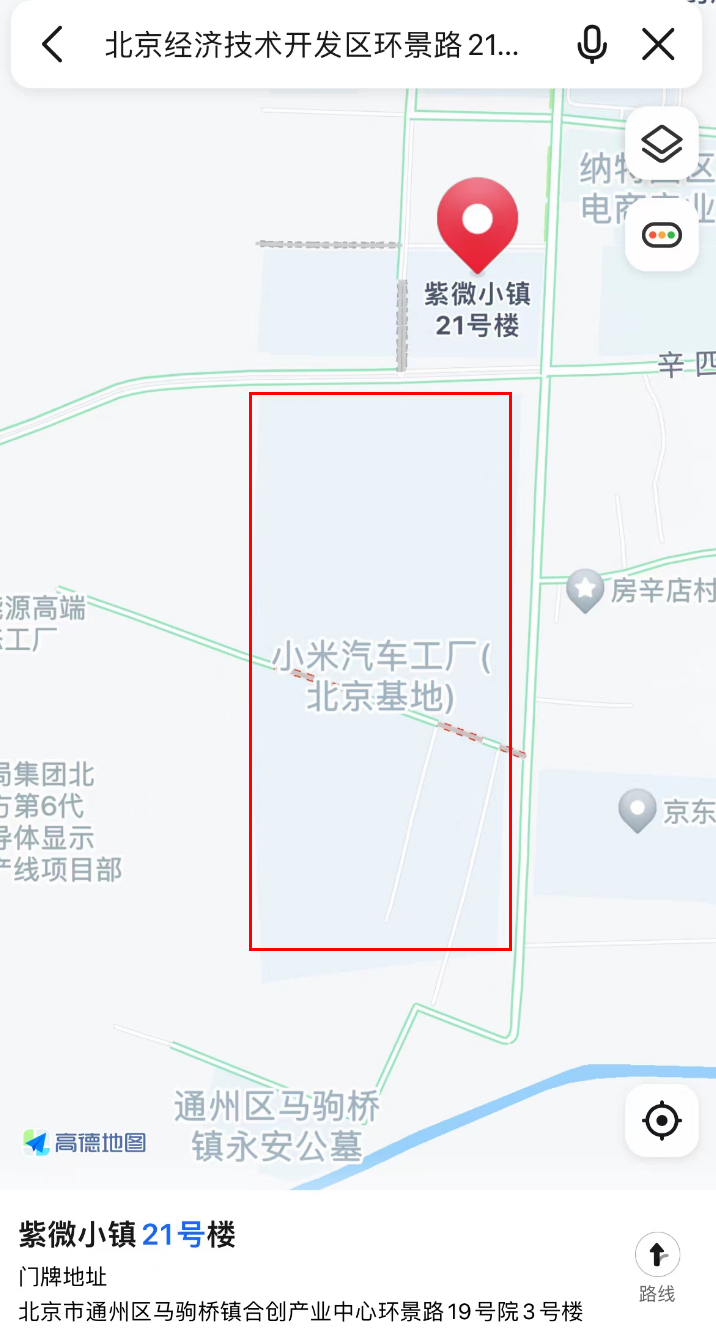This screenshot has width=716, height=1336.
Task: Edit the search query text field
Action: click(x=312, y=45)
